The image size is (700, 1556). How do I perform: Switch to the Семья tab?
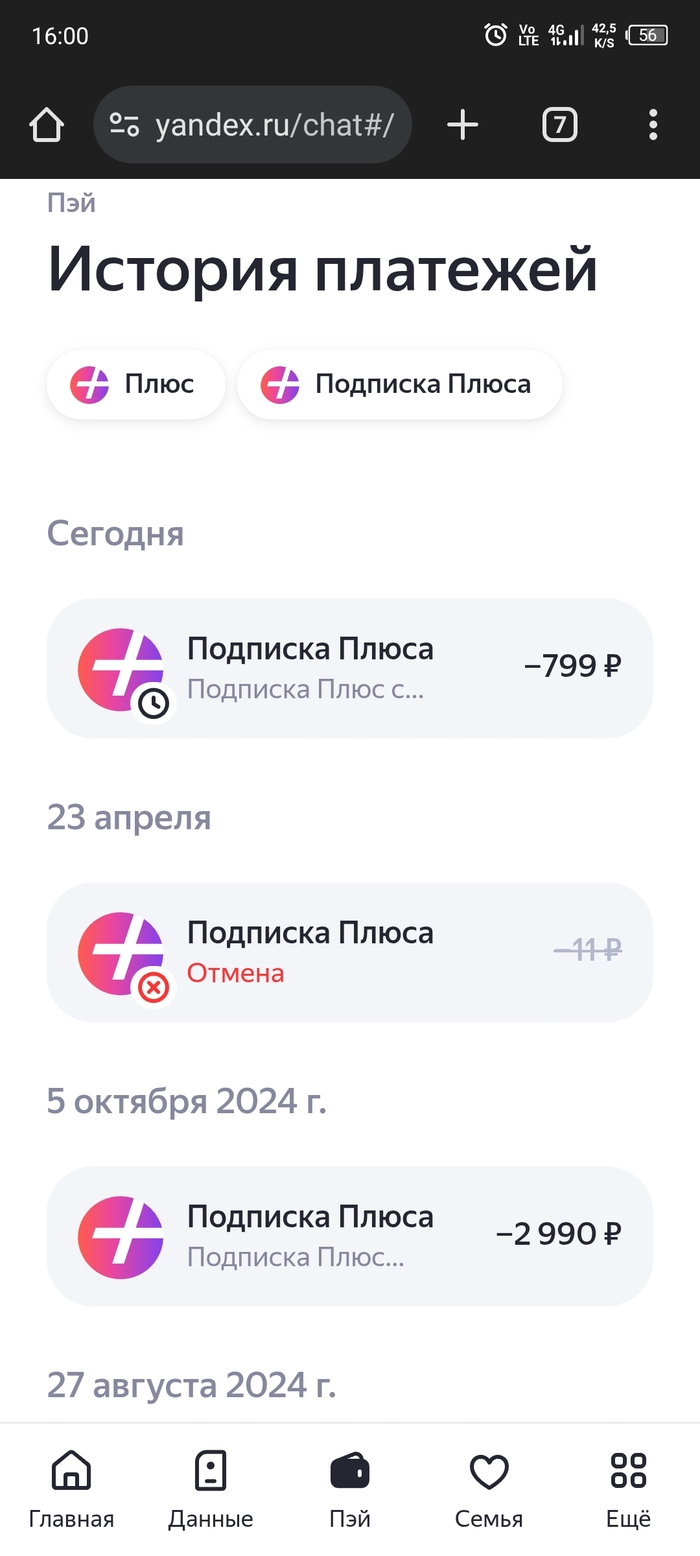[489, 1490]
